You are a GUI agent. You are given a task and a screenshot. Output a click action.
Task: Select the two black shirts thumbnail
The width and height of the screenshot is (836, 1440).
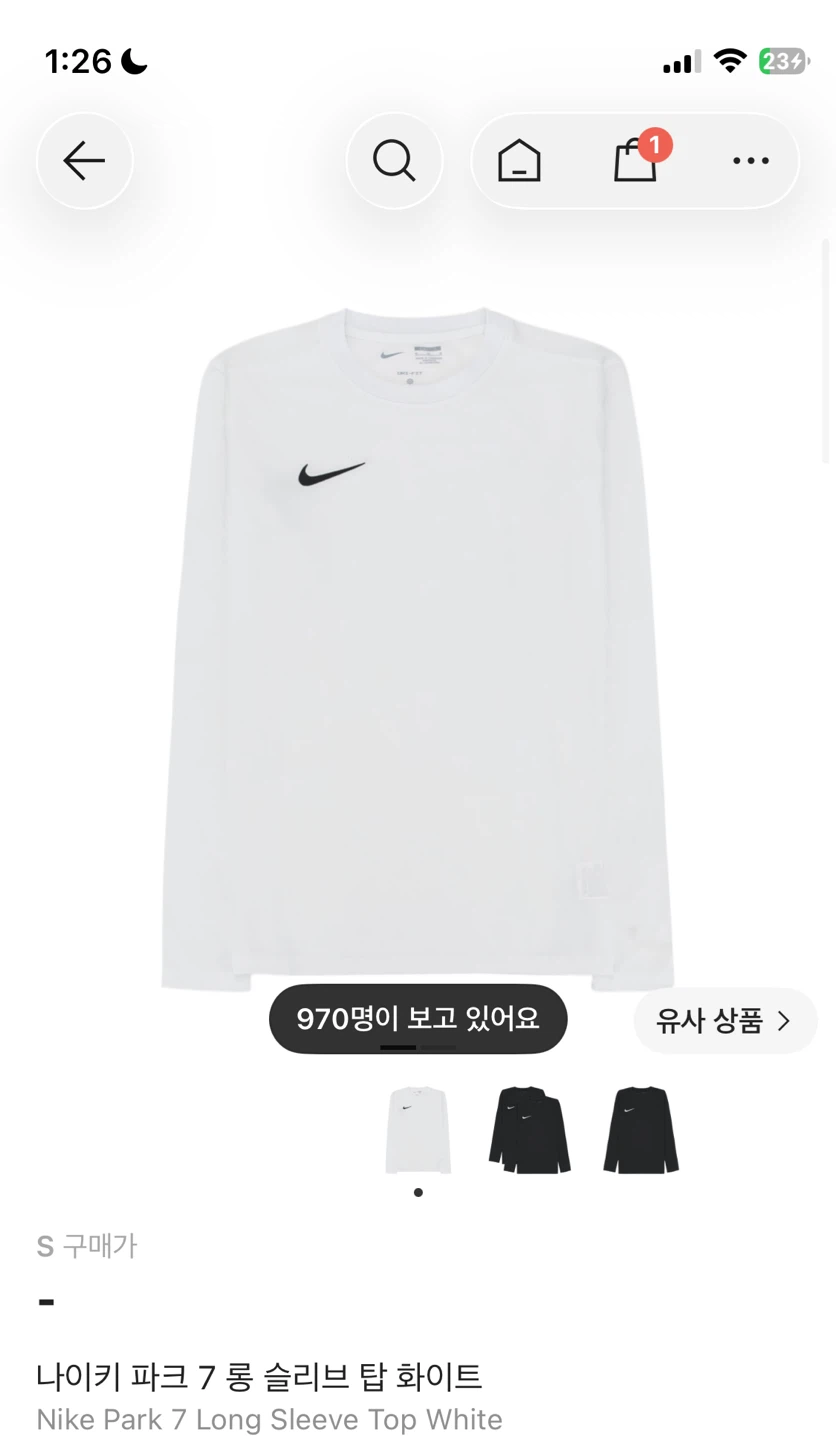529,1129
